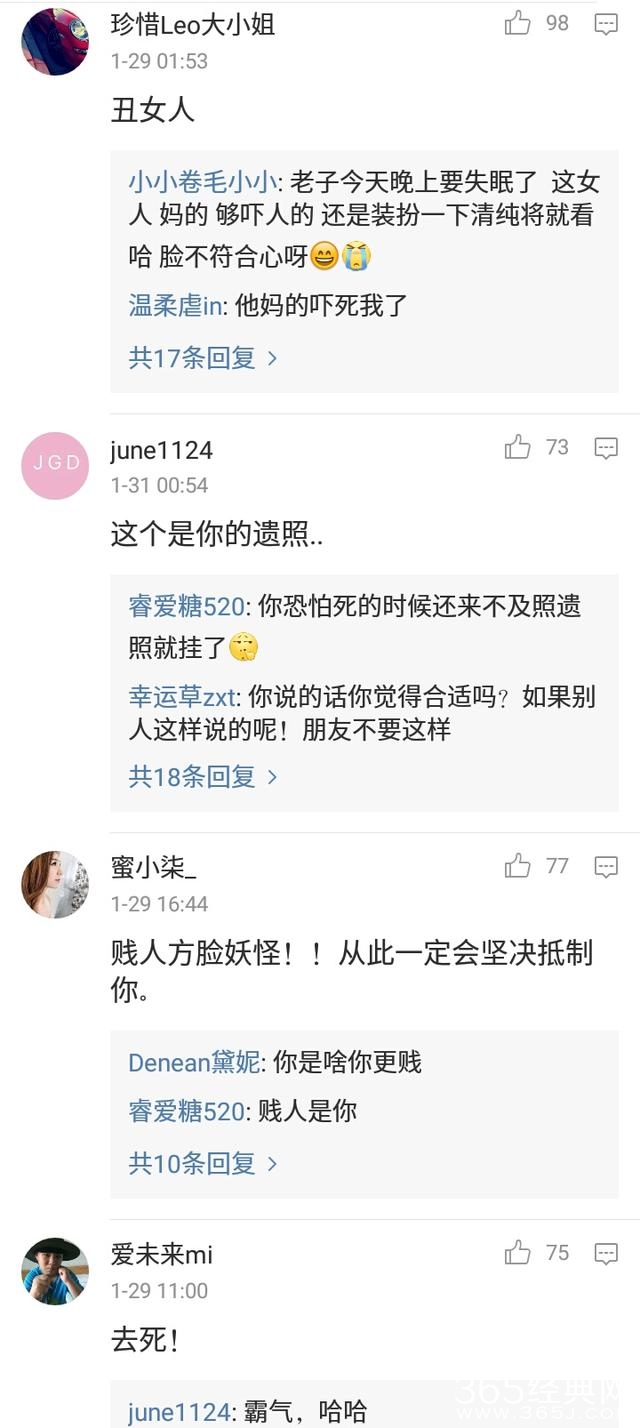Reply to 珍惜Leo大小姐's comment
This screenshot has width=640, height=1428.
(x=606, y=24)
